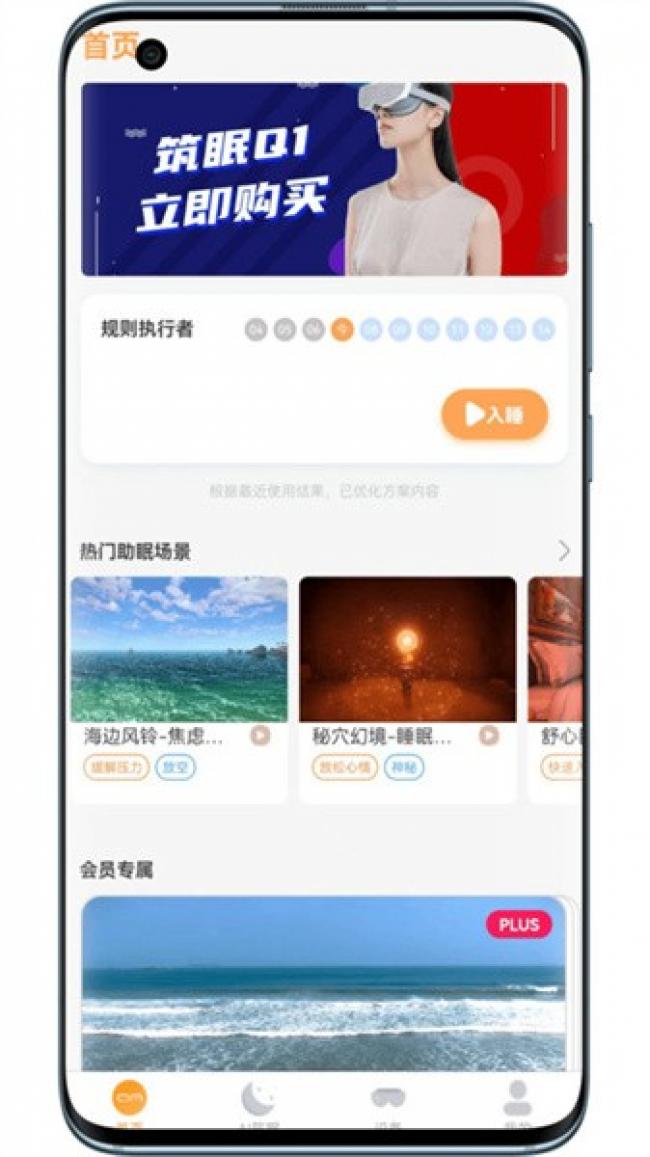
Task: Tap the 放松心情 tag
Action: pos(344,768)
